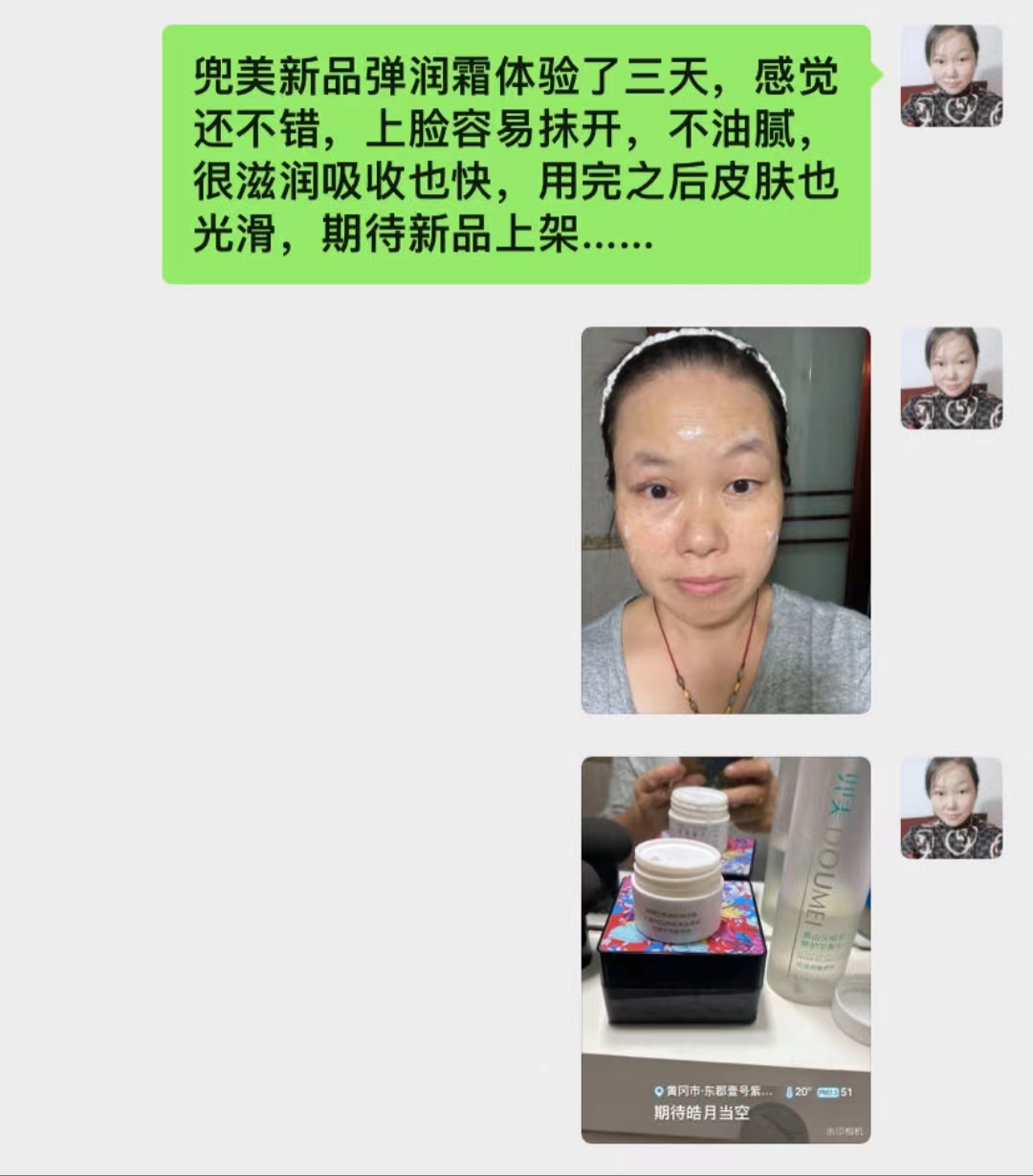Open the cream jar product photo message

click(x=725, y=949)
